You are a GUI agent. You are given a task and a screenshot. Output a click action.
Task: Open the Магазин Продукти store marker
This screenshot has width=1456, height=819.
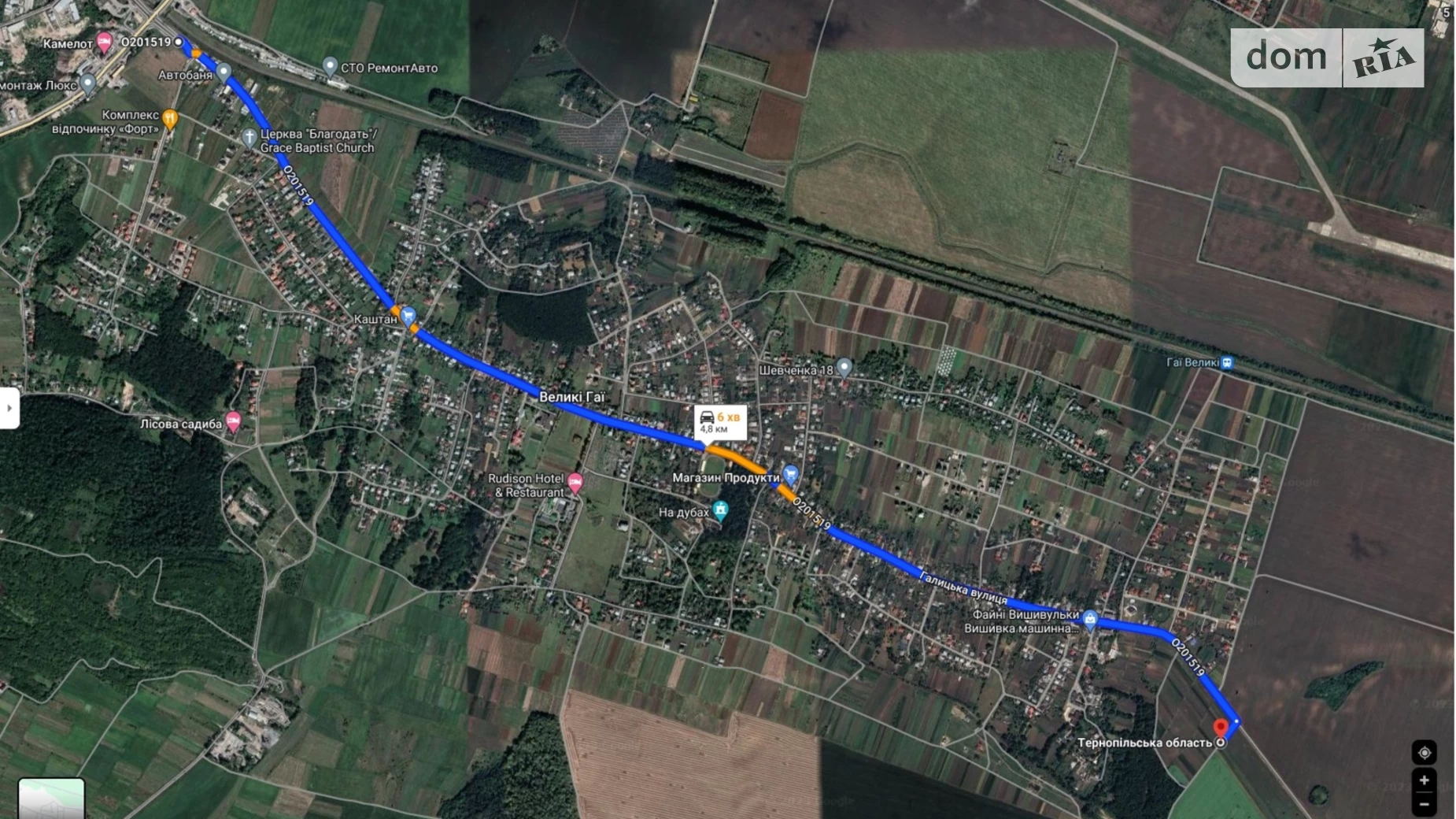791,475
